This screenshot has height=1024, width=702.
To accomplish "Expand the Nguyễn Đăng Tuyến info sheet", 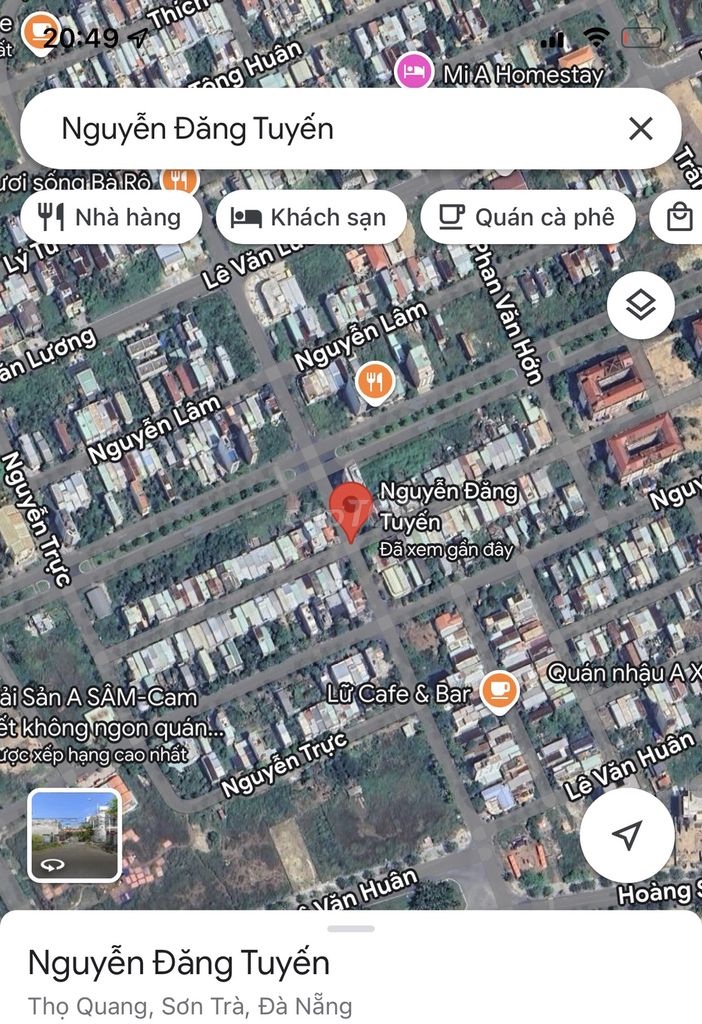I will (x=350, y=930).
